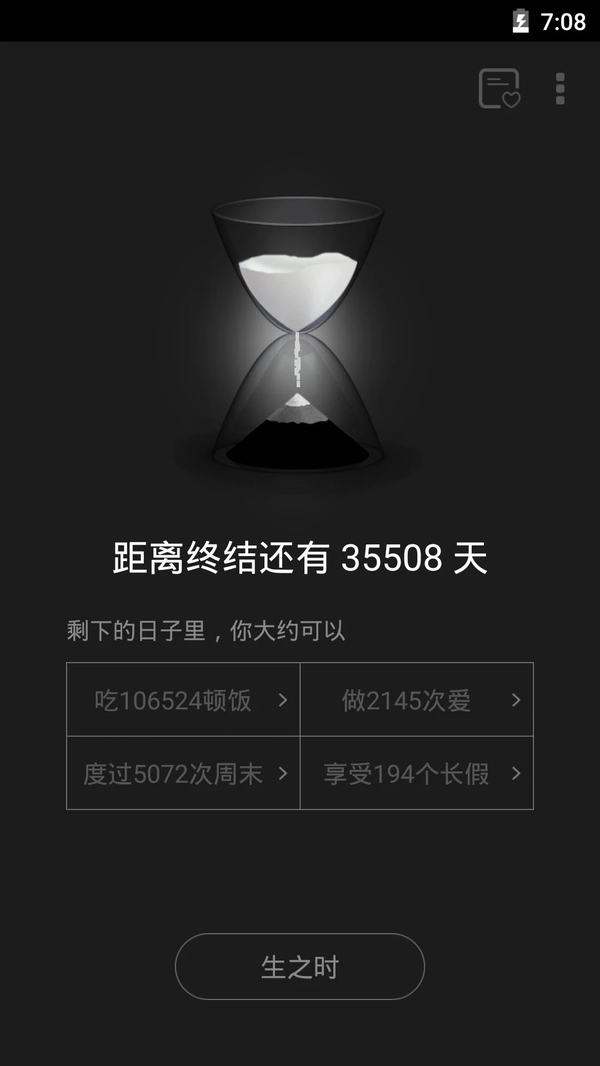Screen dimensions: 600x1066
Task: Open the 吃106524顿饭 cell
Action: pos(184,700)
